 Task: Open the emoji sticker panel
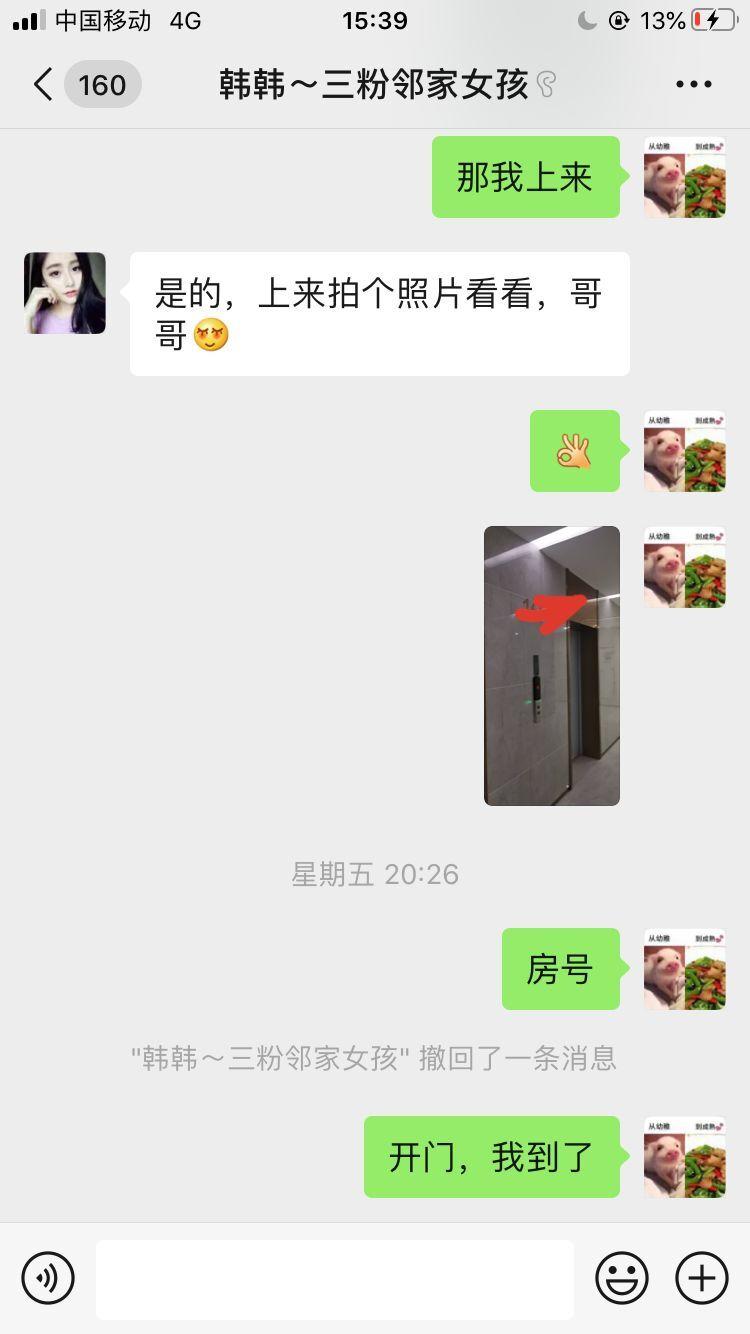(622, 1277)
